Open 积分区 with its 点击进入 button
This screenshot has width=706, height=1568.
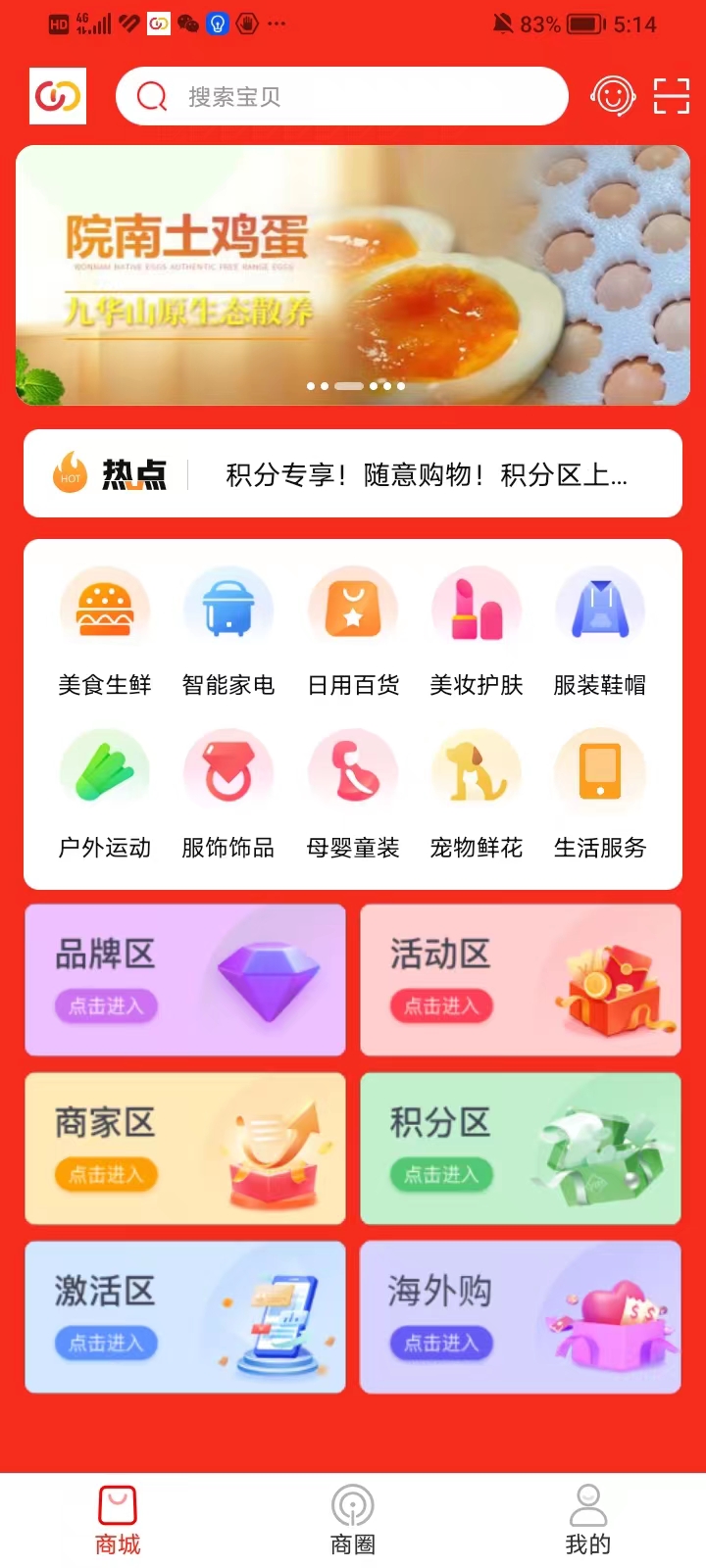pos(441,1174)
